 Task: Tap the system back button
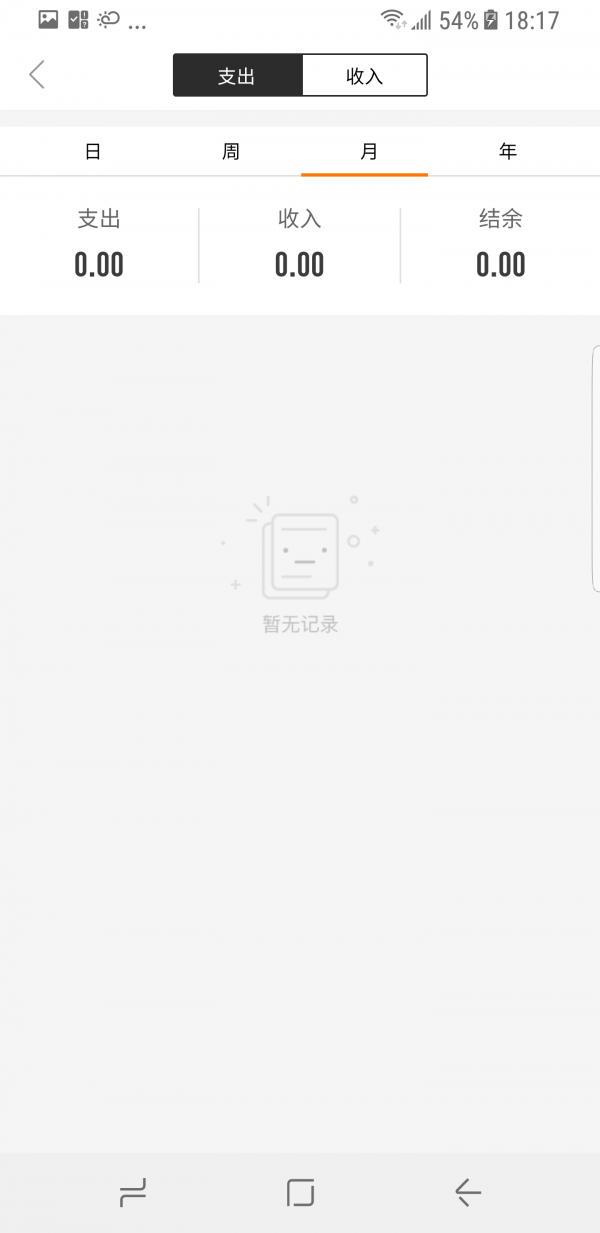click(468, 1191)
